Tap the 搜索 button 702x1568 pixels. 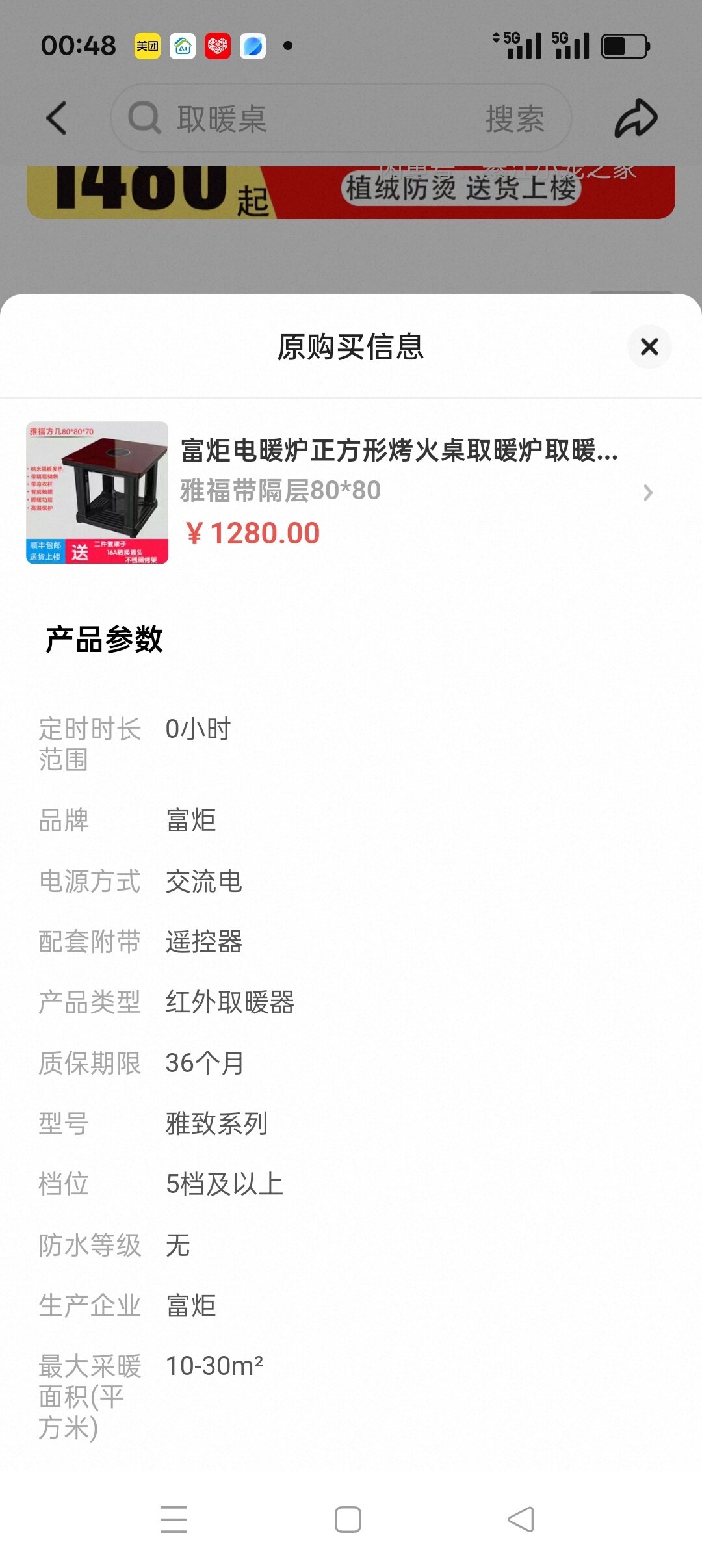[x=515, y=118]
